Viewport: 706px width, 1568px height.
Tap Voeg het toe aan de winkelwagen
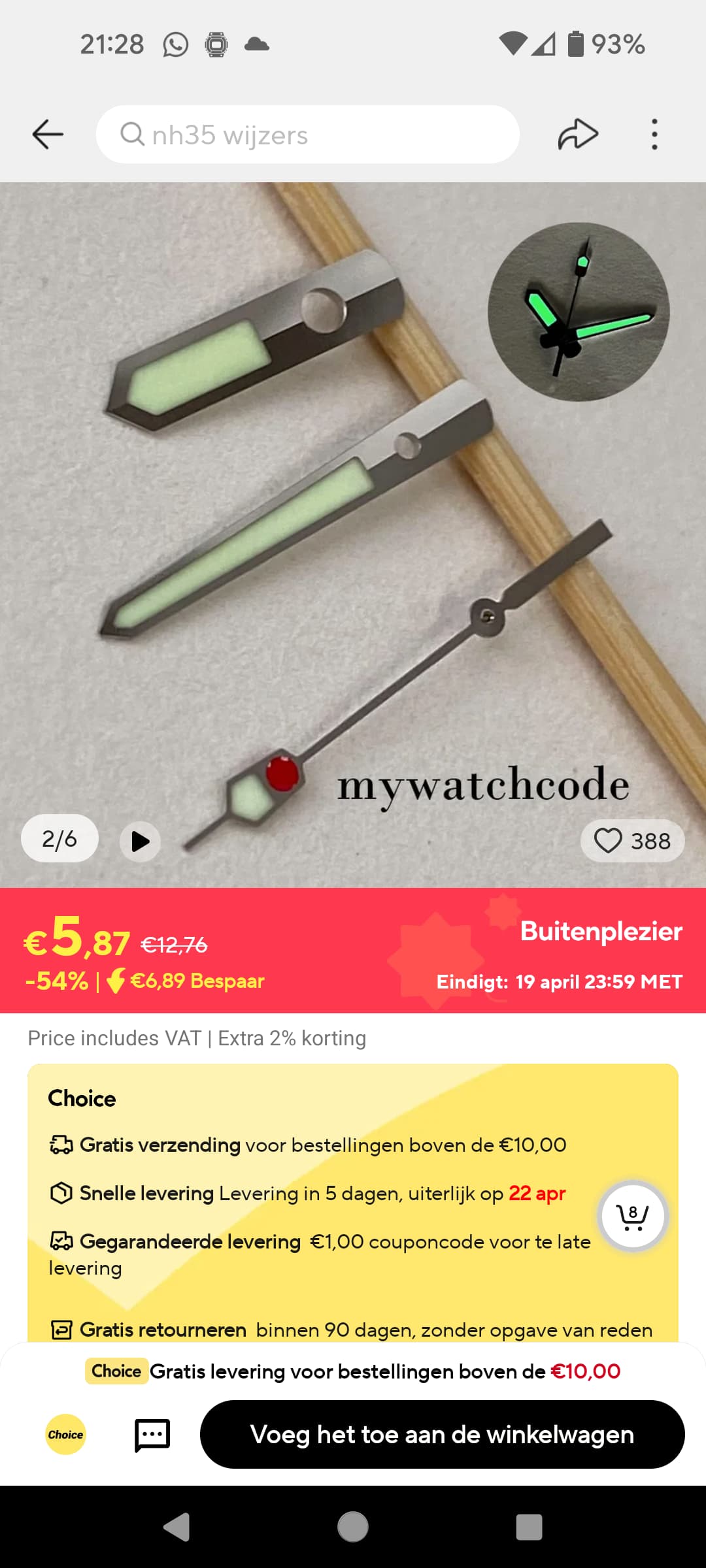click(443, 1435)
